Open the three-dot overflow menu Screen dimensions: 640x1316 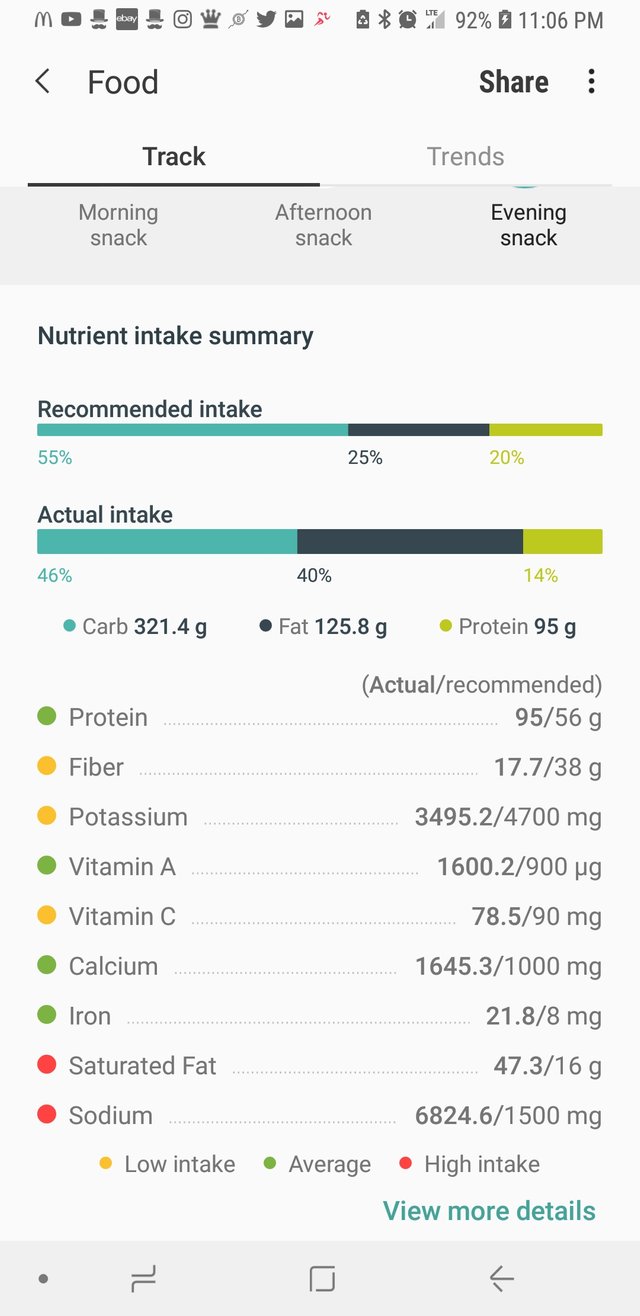click(591, 82)
